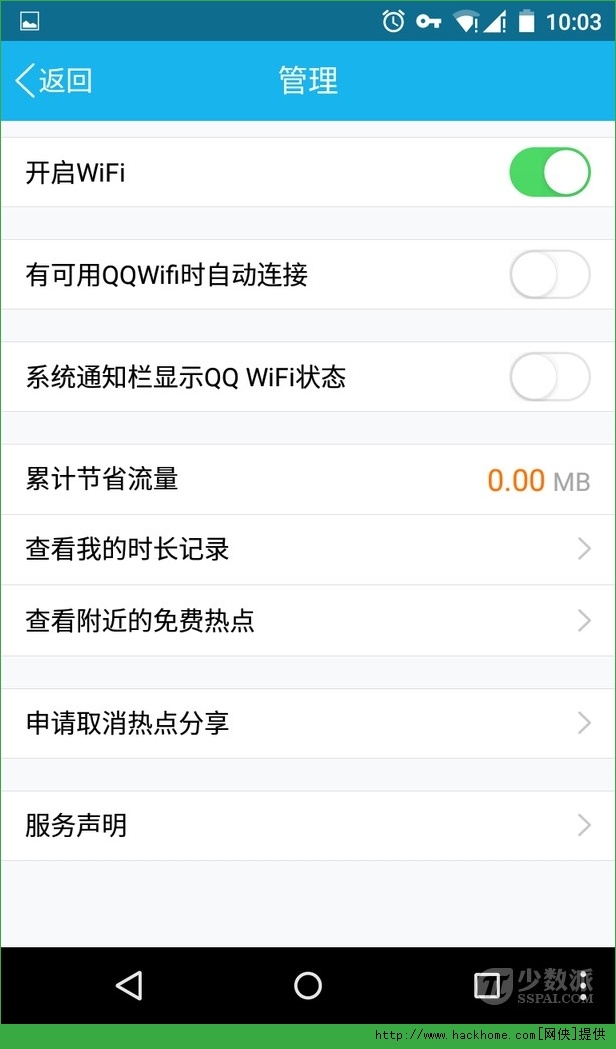Toggle 系统通知栏显示QQ WiFi状态 switch
Viewport: 616px width, 1049px height.
click(x=550, y=377)
